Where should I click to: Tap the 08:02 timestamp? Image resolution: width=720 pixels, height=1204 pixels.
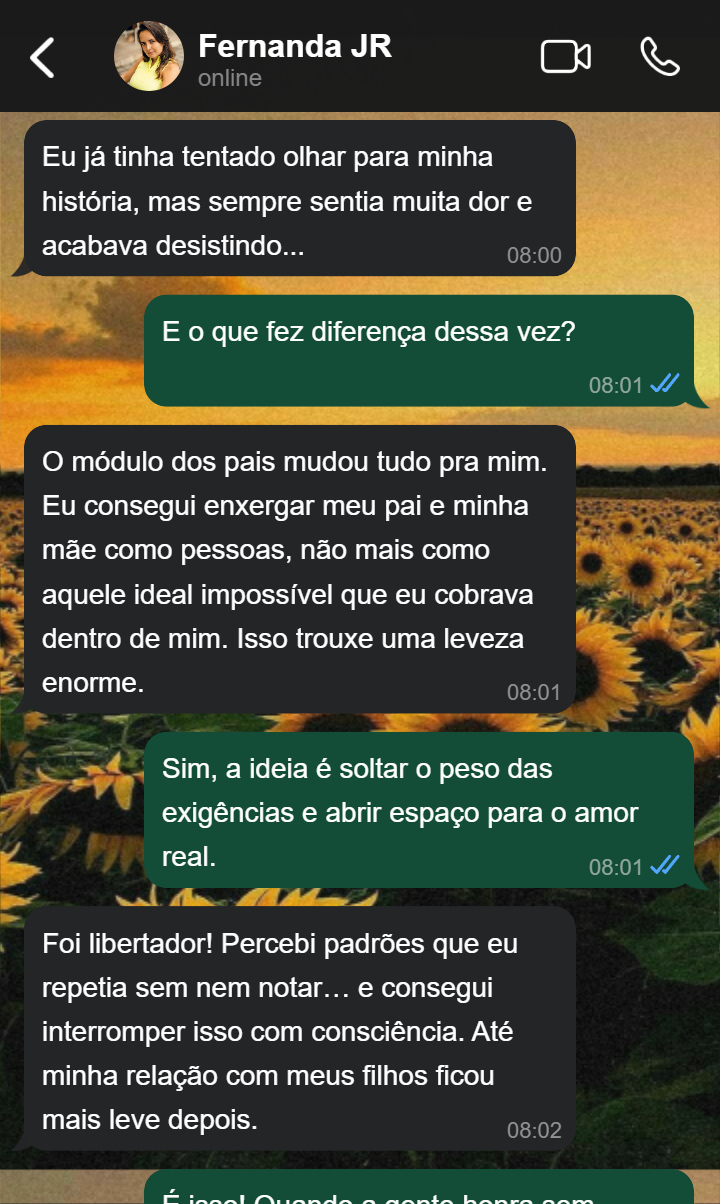(535, 1130)
